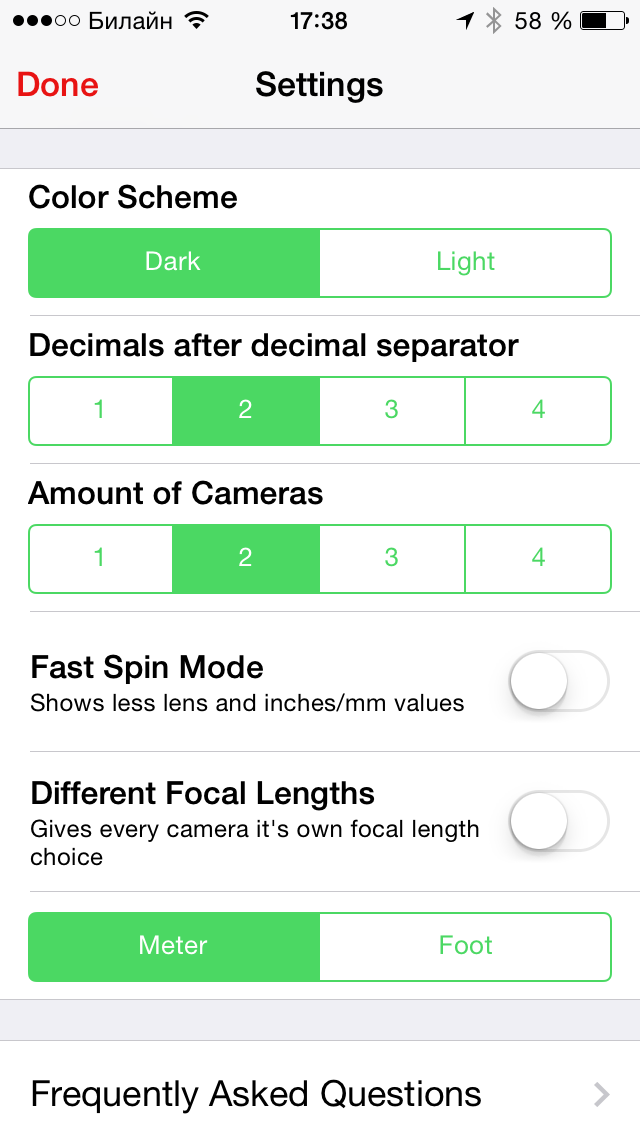Select 2 for Amount of Cameras
The width and height of the screenshot is (640, 1136).
pyautogui.click(x=246, y=559)
